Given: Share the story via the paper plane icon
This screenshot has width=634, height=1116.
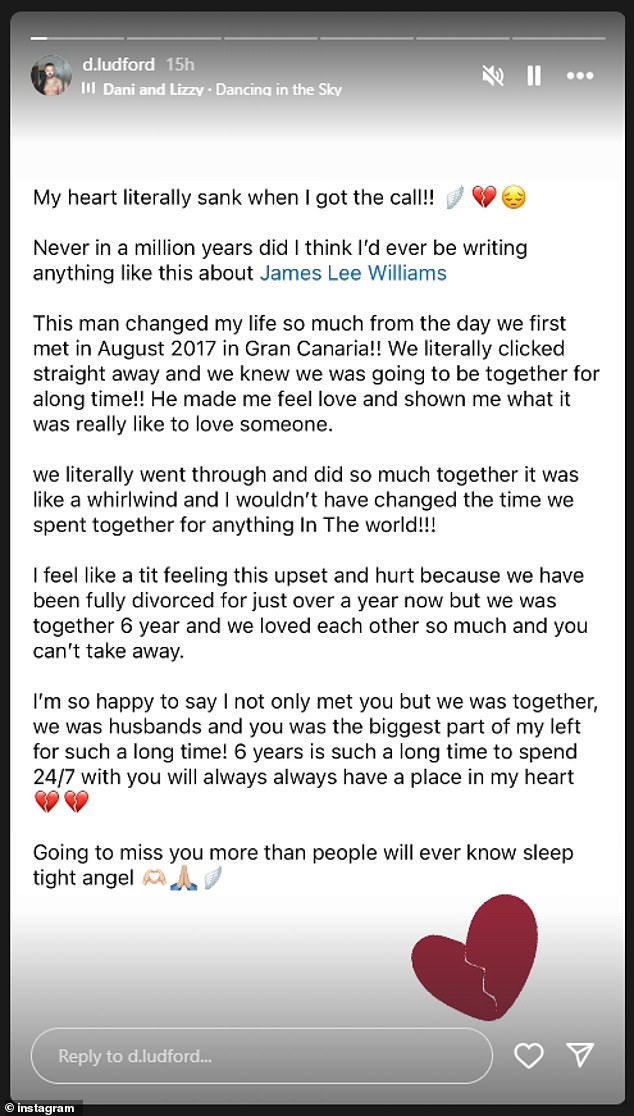Looking at the screenshot, I should 581,1055.
